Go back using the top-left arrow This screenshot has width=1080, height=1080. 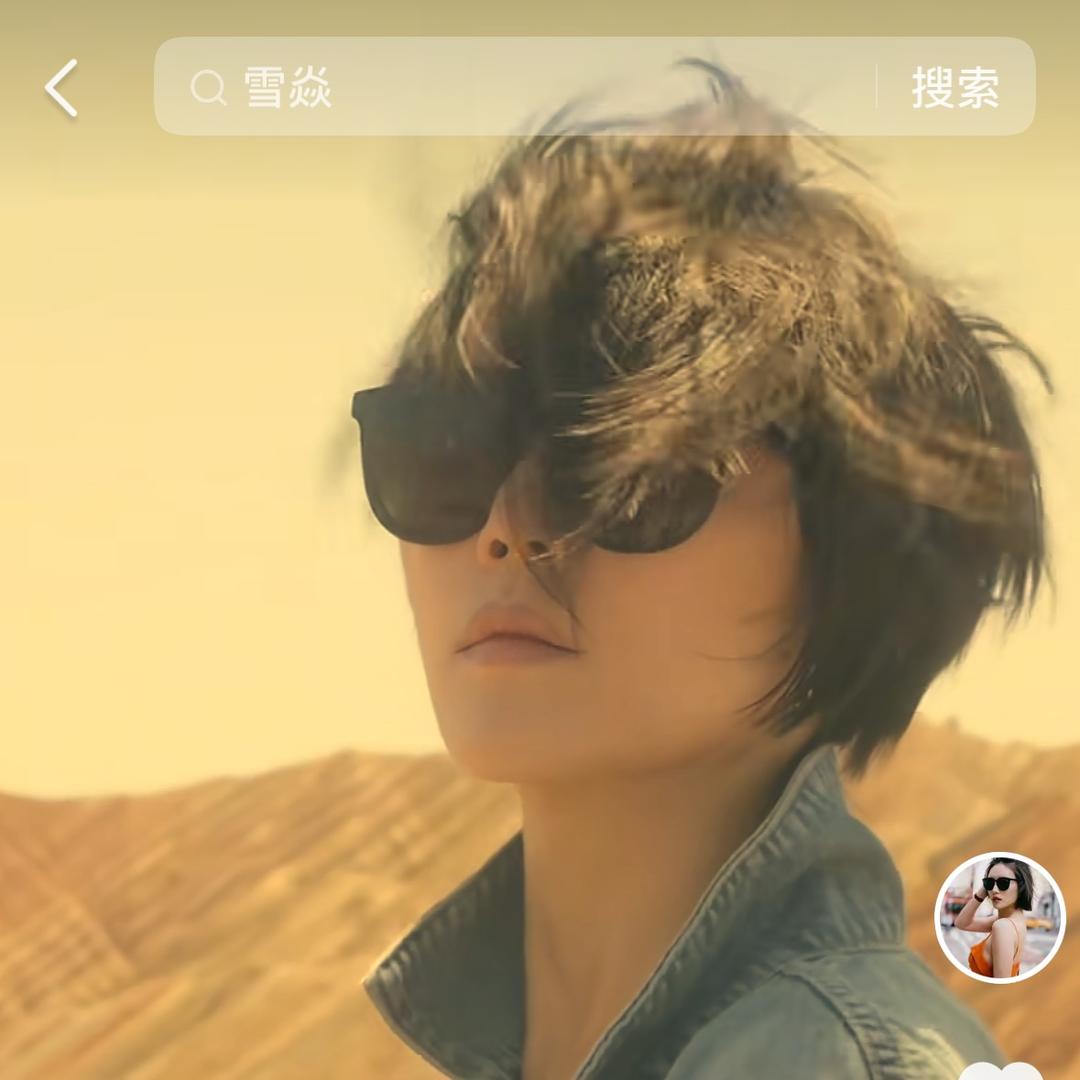[61, 88]
